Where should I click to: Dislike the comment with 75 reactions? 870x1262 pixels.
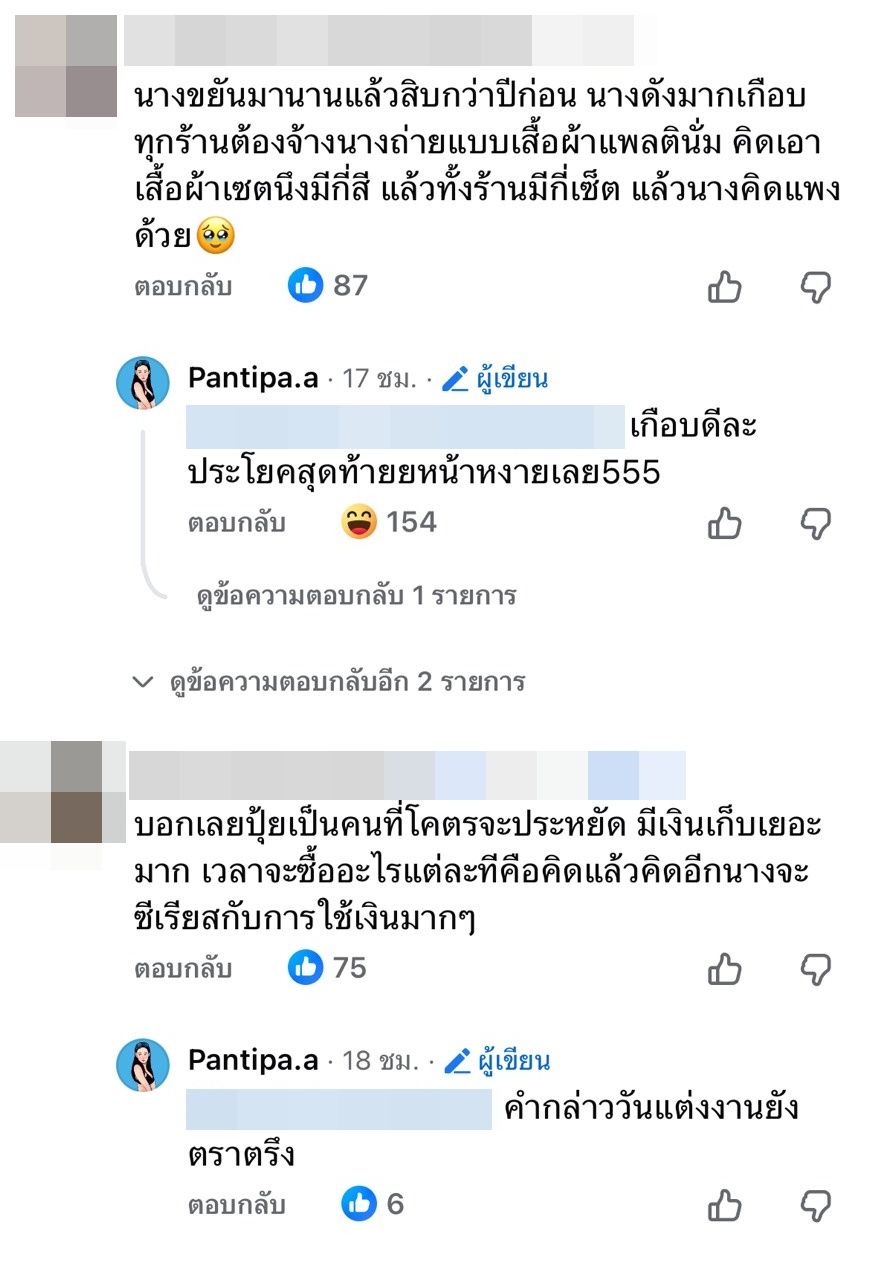[x=816, y=969]
